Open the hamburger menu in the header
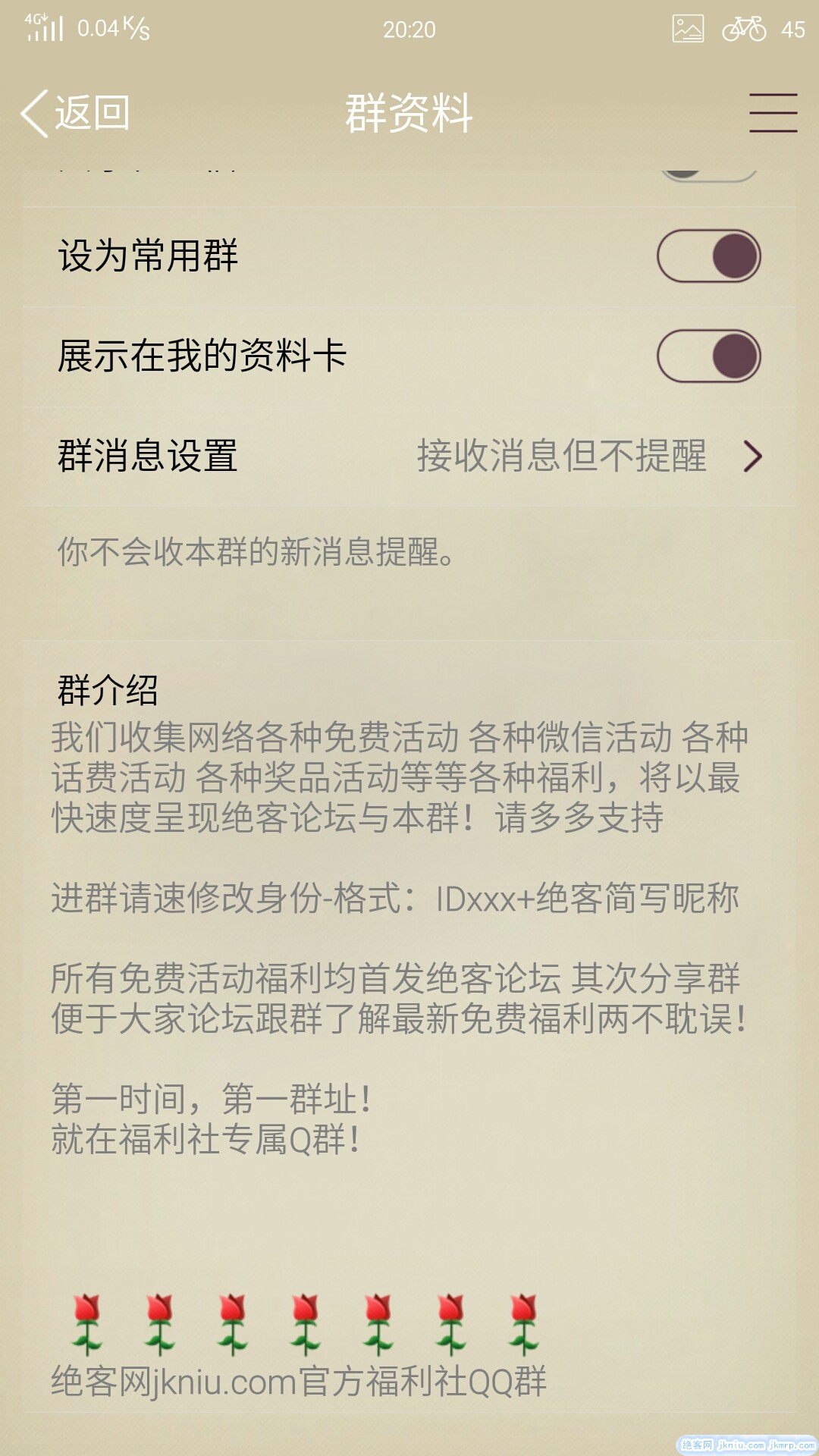The image size is (819, 1456). click(773, 113)
